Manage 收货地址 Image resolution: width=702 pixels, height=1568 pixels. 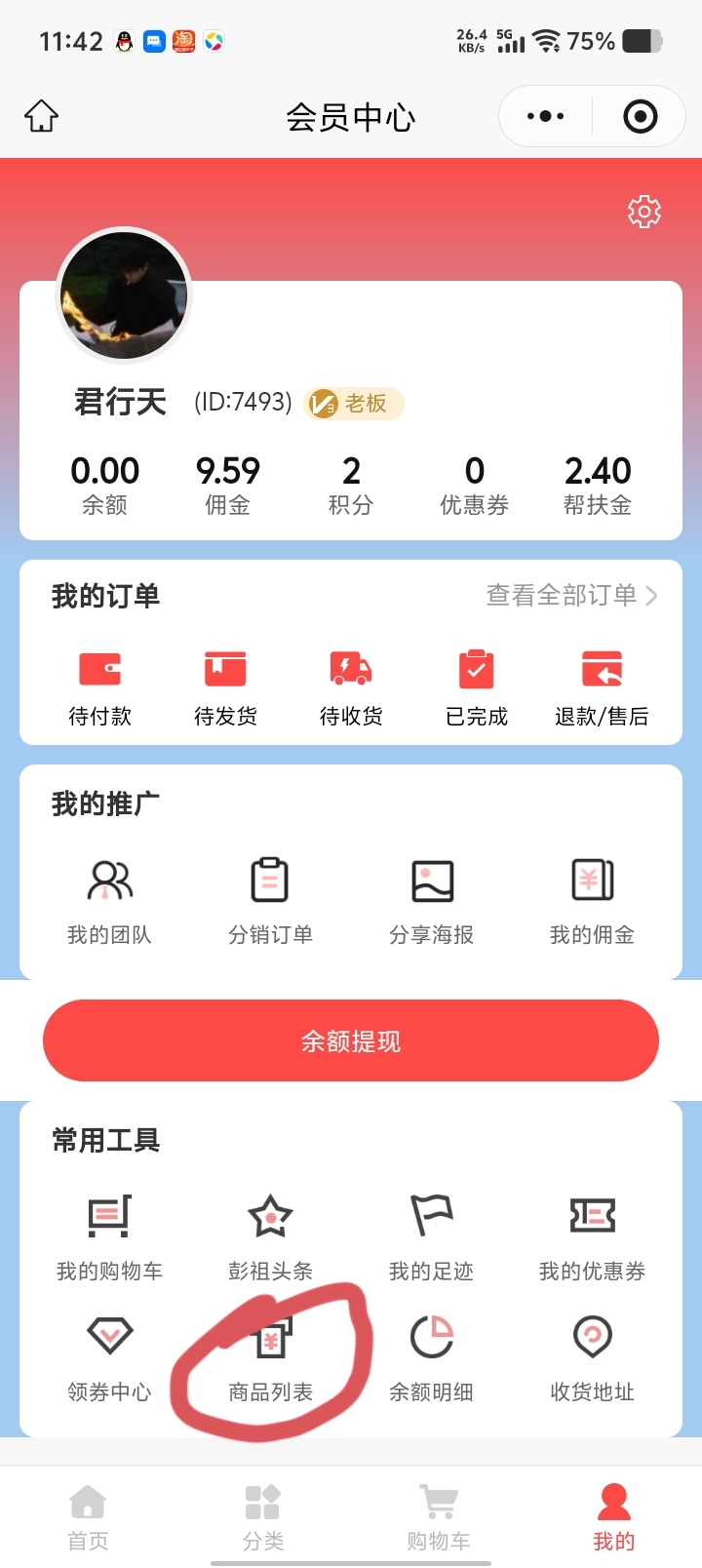(592, 1360)
